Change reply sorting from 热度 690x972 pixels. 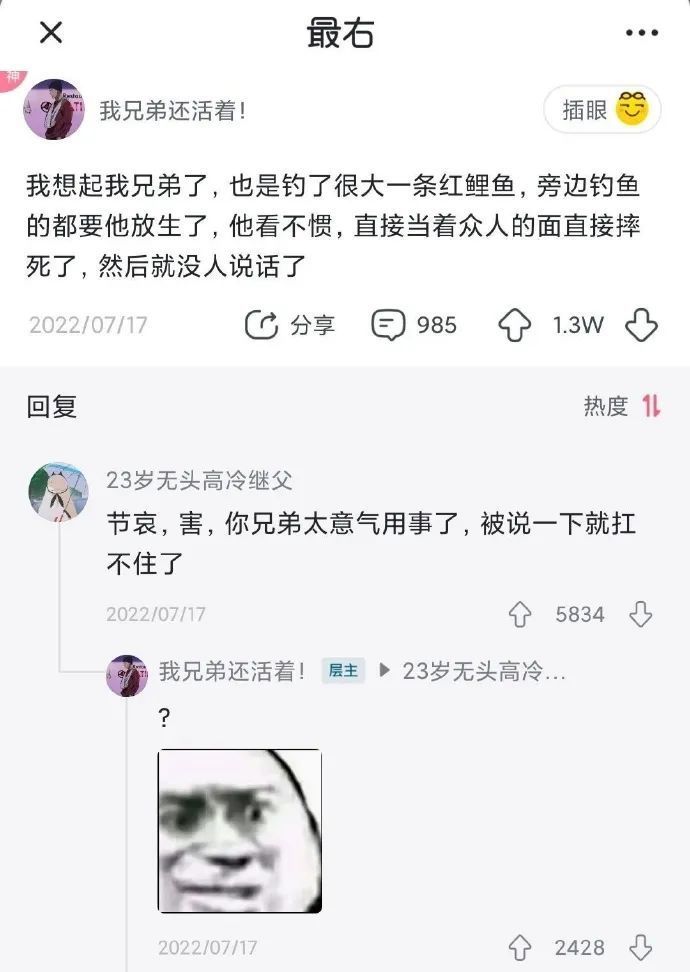coord(622,406)
